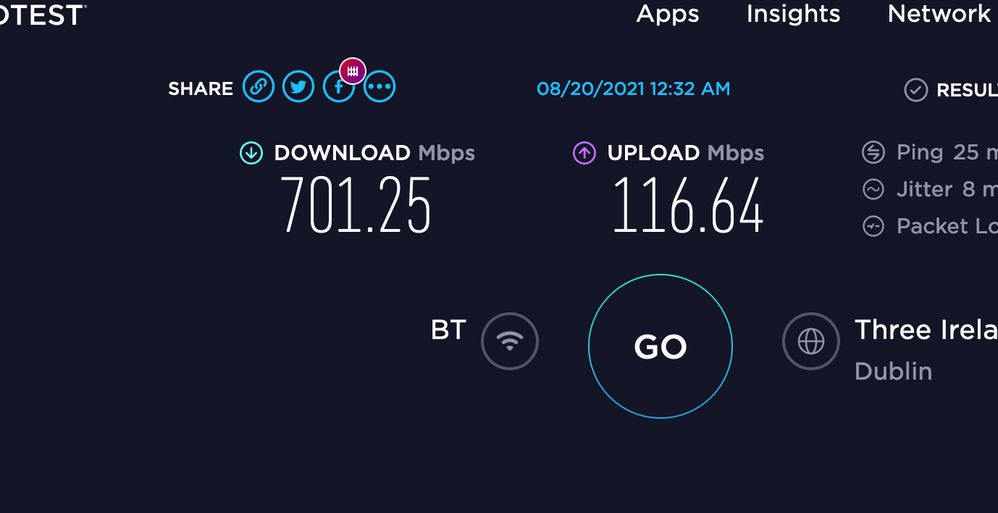This screenshot has width=998, height=513.
Task: Select the BT connection icon
Action: tap(510, 341)
